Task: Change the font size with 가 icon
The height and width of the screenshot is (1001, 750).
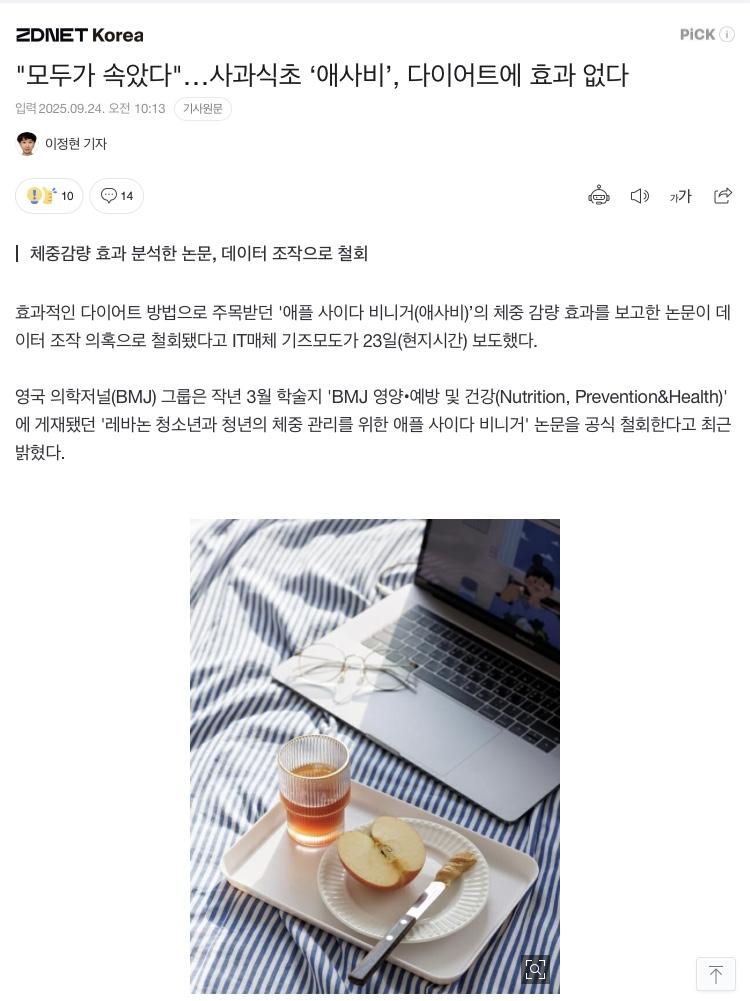Action: click(681, 196)
